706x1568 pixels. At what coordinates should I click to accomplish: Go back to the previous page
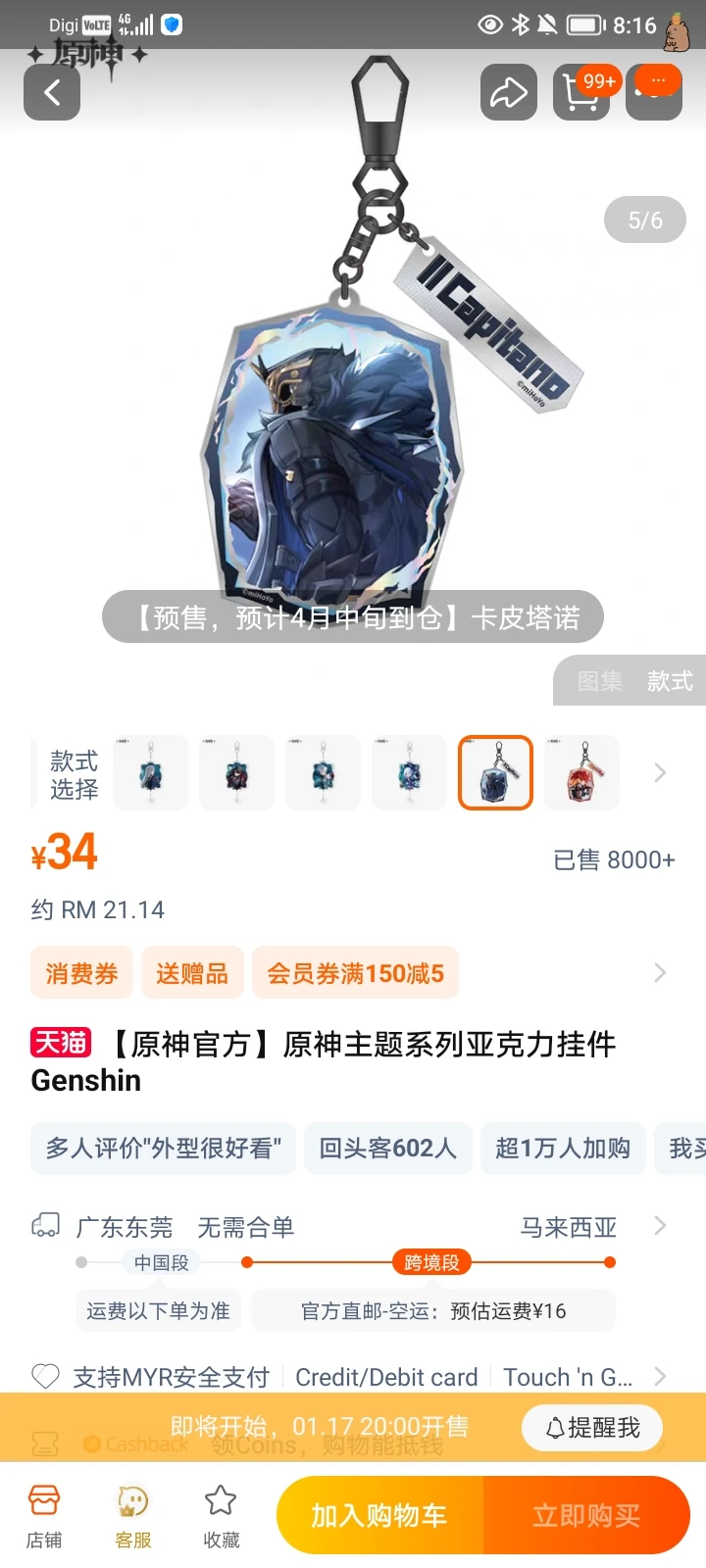pos(52,93)
